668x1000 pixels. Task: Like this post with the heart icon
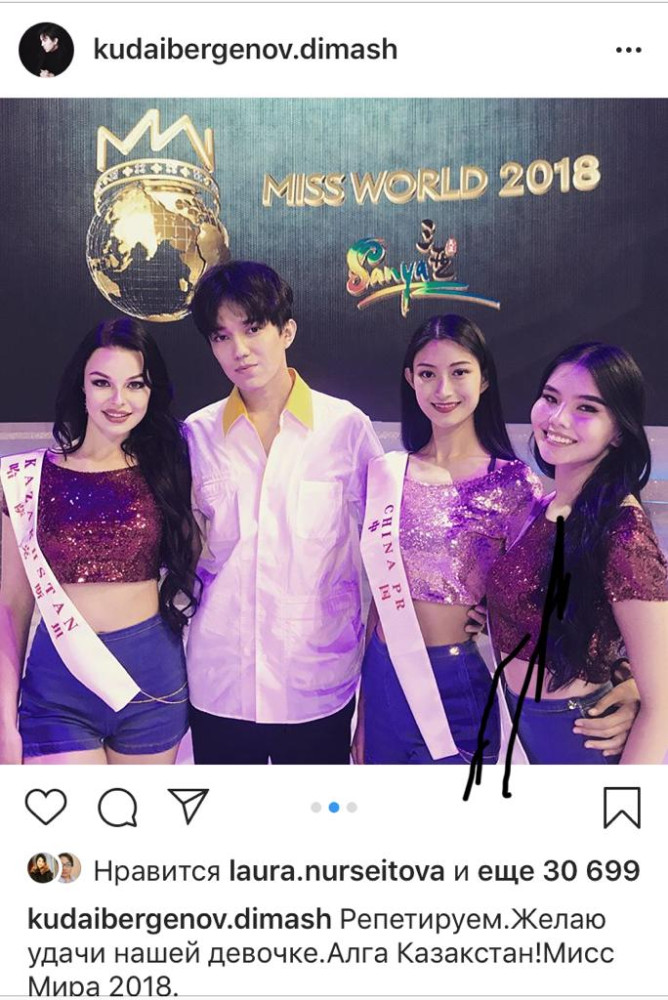(x=44, y=807)
